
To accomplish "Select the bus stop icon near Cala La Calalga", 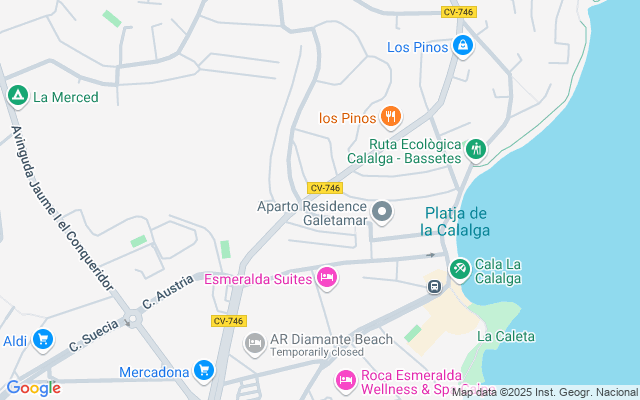I will tap(435, 287).
